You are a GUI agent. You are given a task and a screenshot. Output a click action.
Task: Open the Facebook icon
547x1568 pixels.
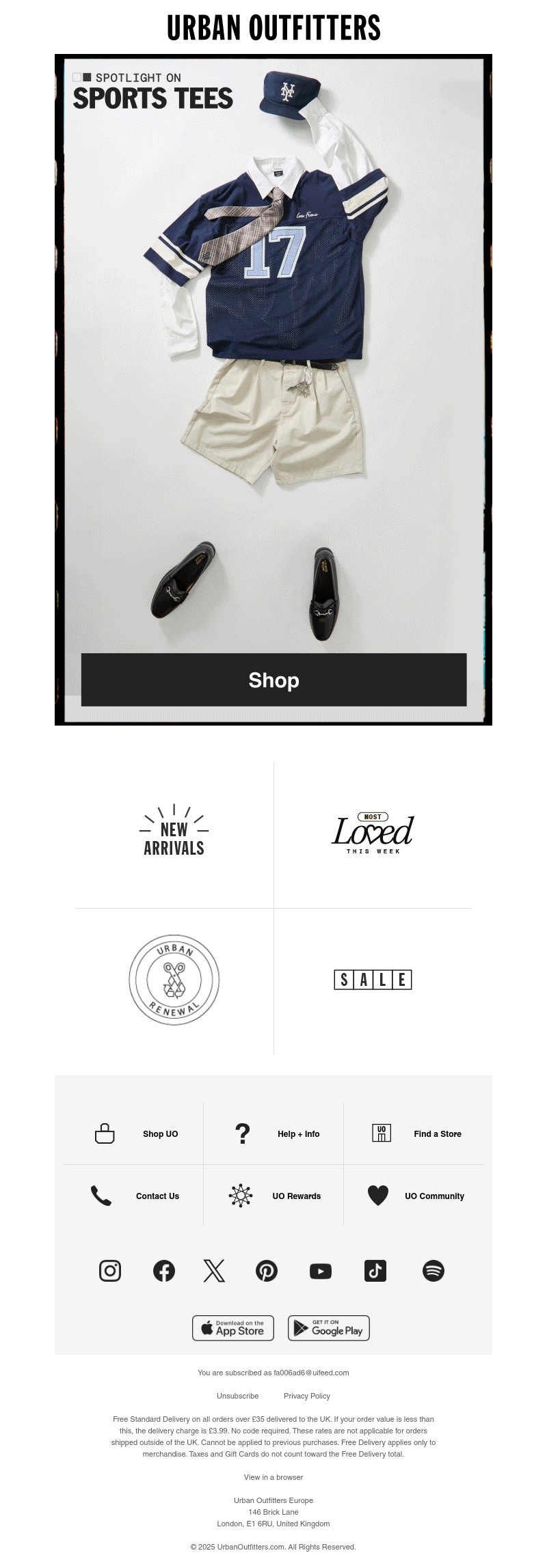(164, 1271)
